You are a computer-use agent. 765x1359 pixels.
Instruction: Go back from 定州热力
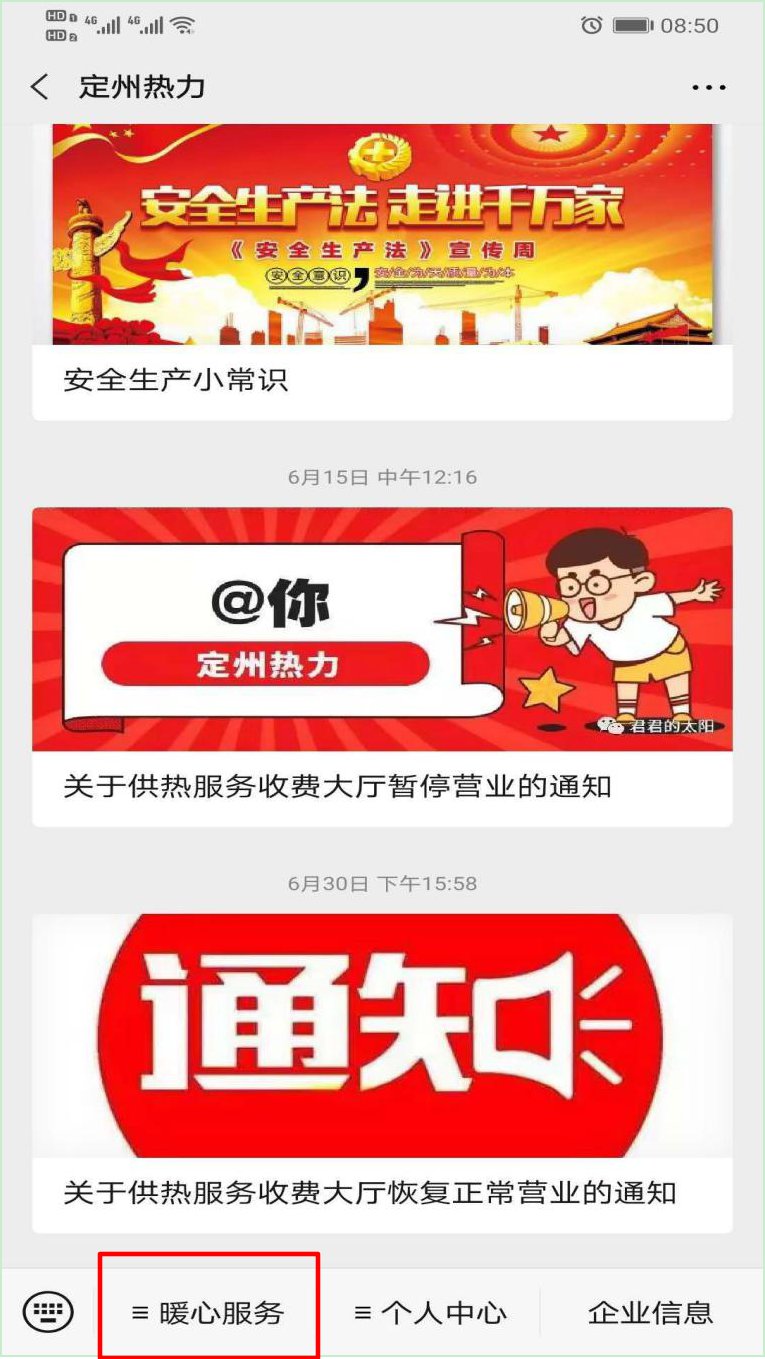[x=39, y=87]
